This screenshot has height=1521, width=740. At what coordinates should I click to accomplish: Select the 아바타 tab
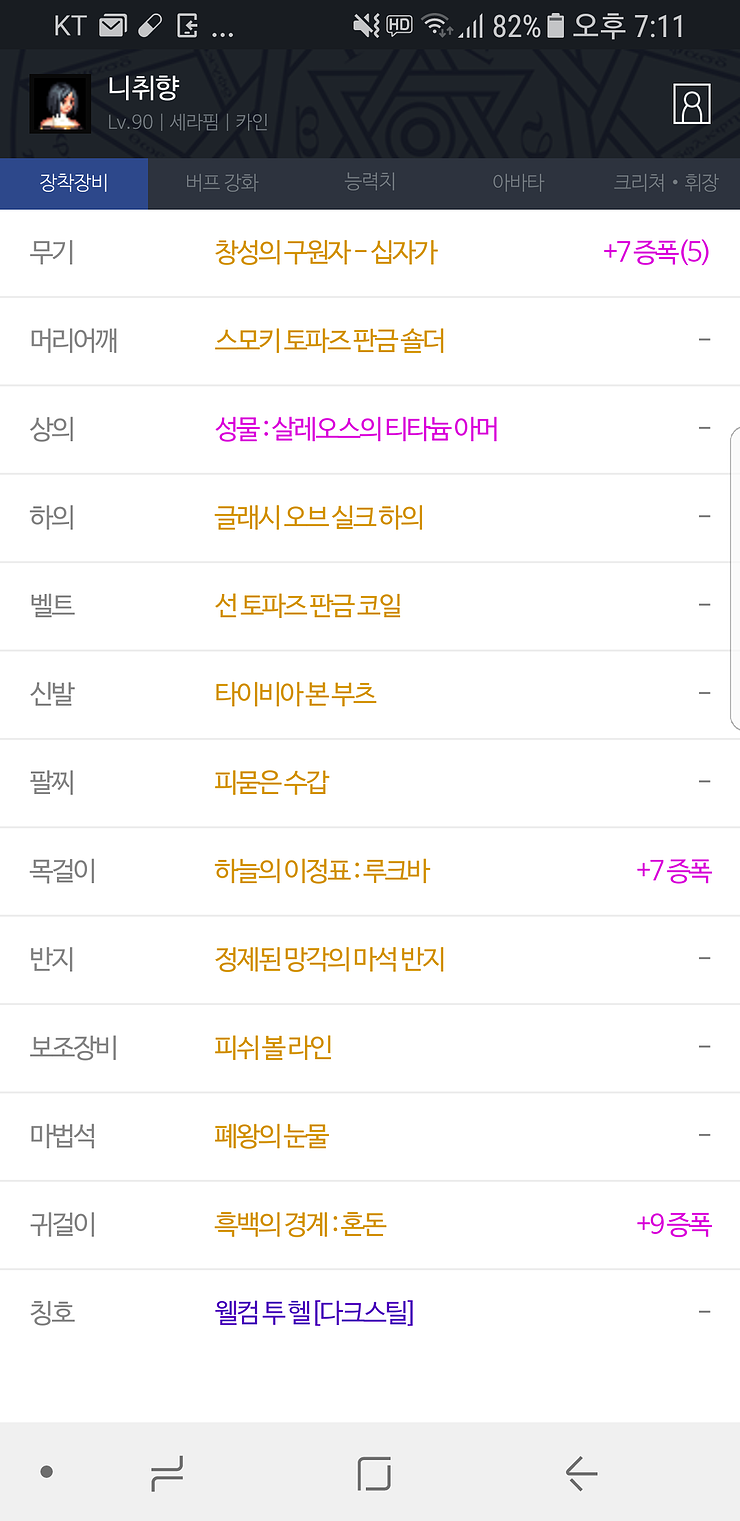(518, 183)
